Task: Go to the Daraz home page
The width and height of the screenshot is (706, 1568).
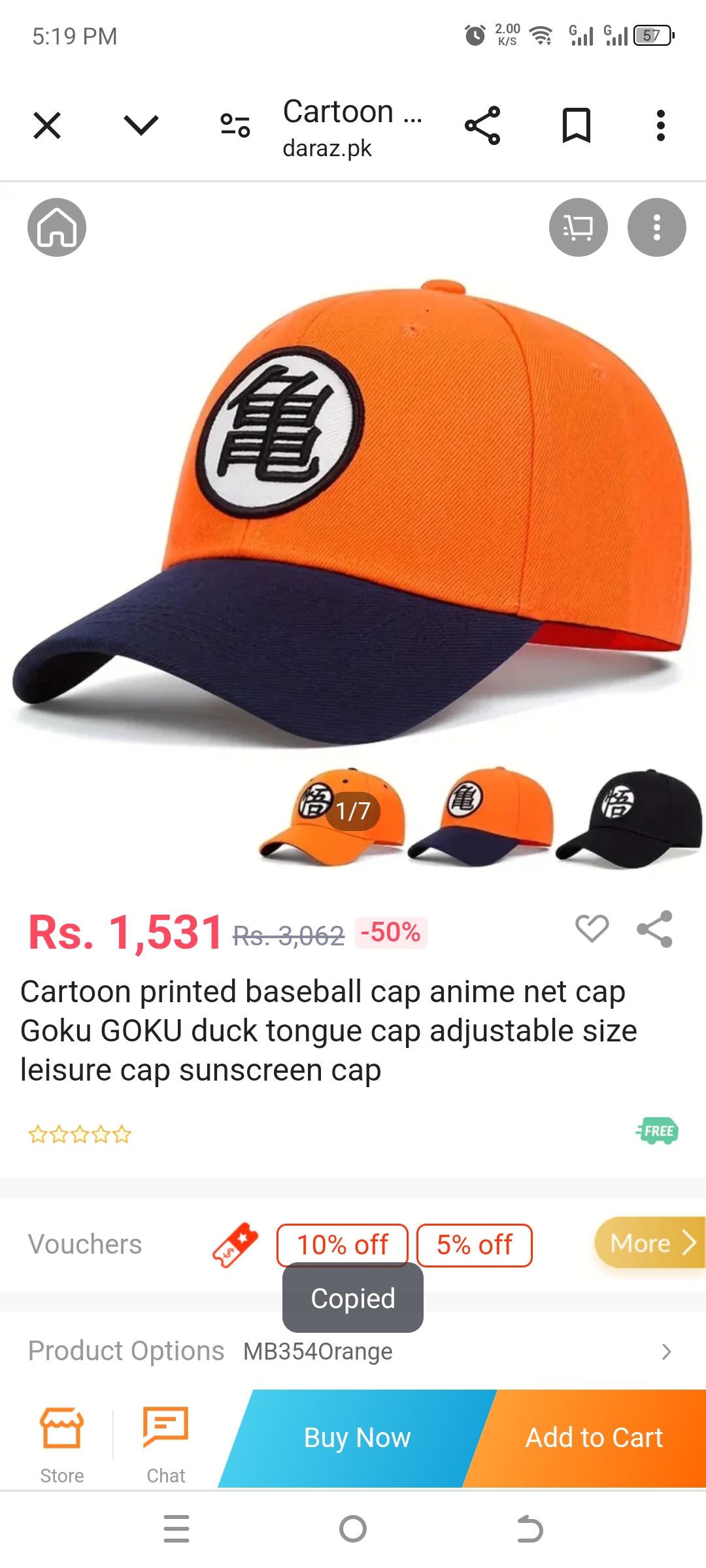Action: 57,227
